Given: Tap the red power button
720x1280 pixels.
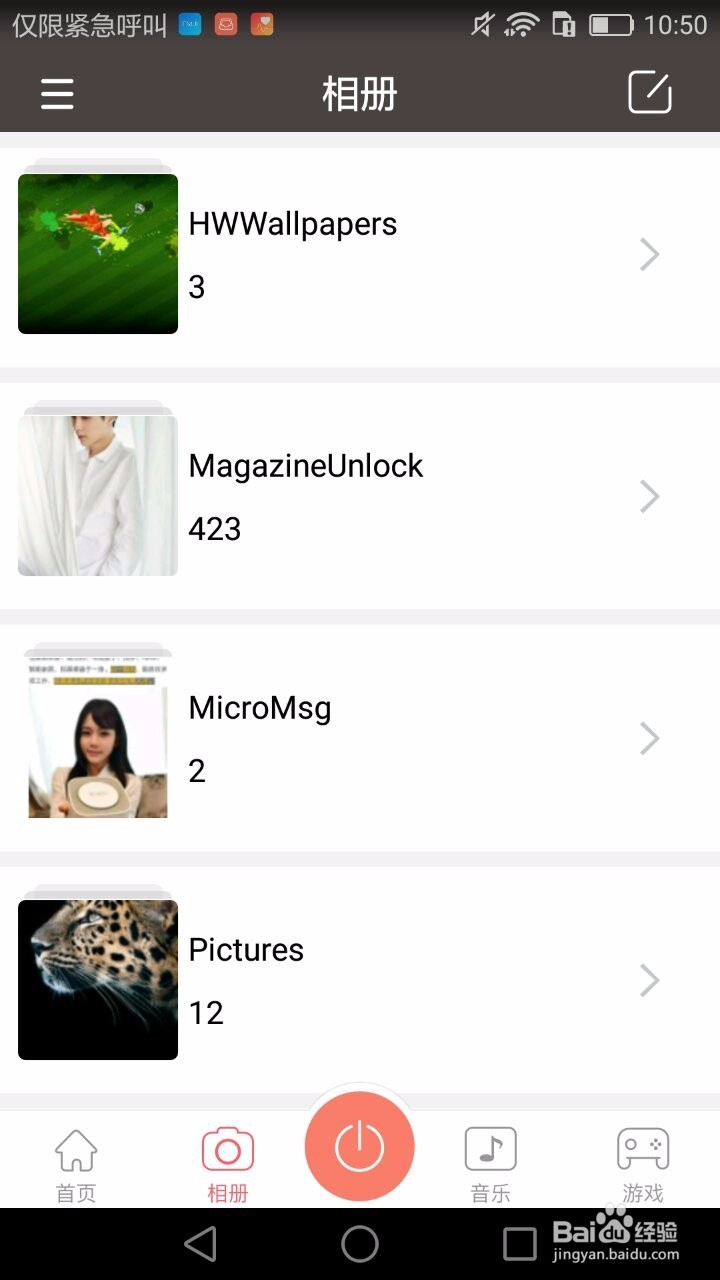Looking at the screenshot, I should (x=360, y=1146).
